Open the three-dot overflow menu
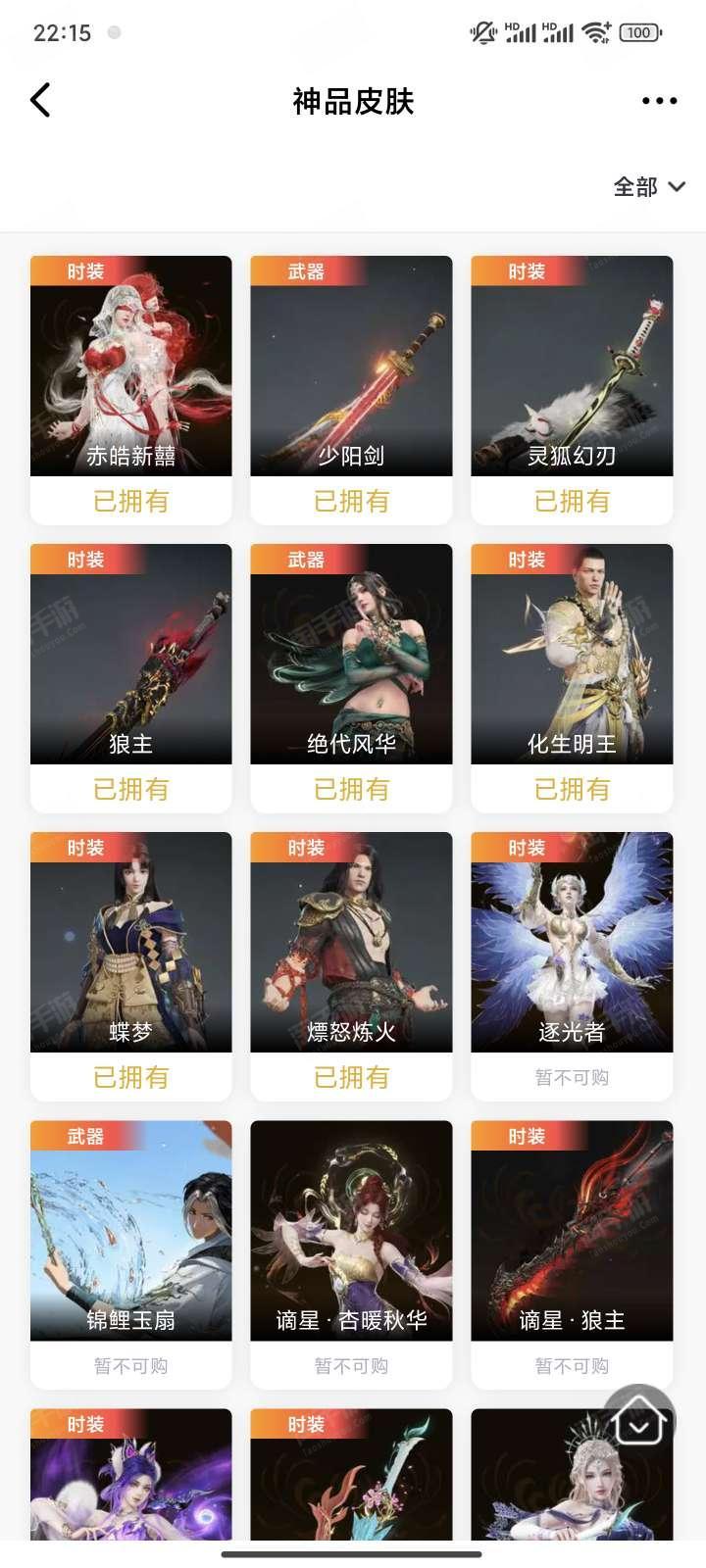706x1568 pixels. coord(659,101)
